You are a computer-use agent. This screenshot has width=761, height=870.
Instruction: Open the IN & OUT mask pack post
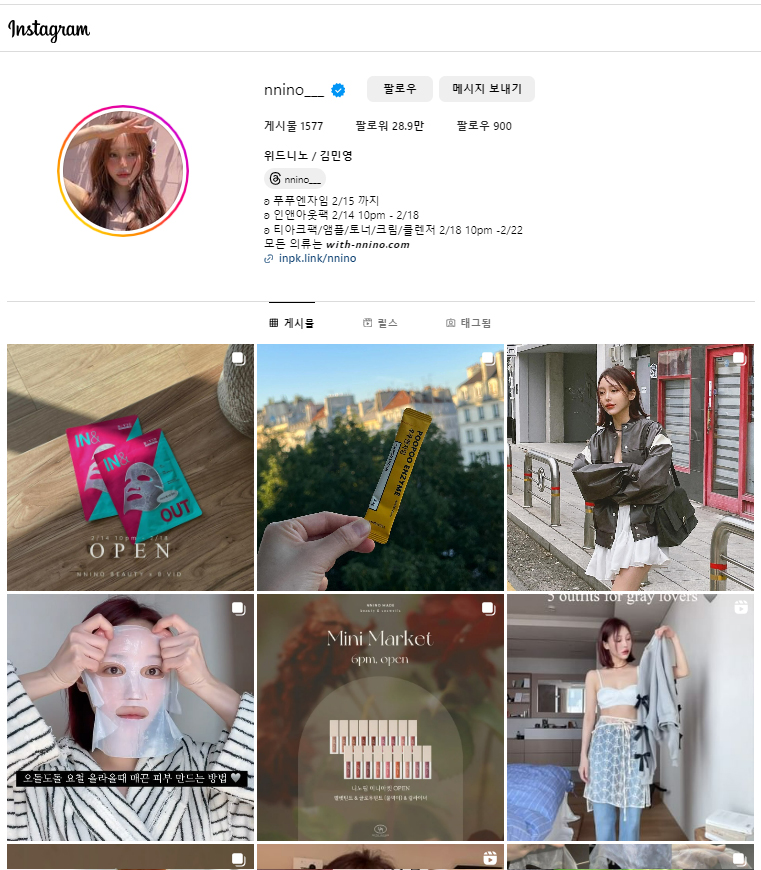[130, 467]
